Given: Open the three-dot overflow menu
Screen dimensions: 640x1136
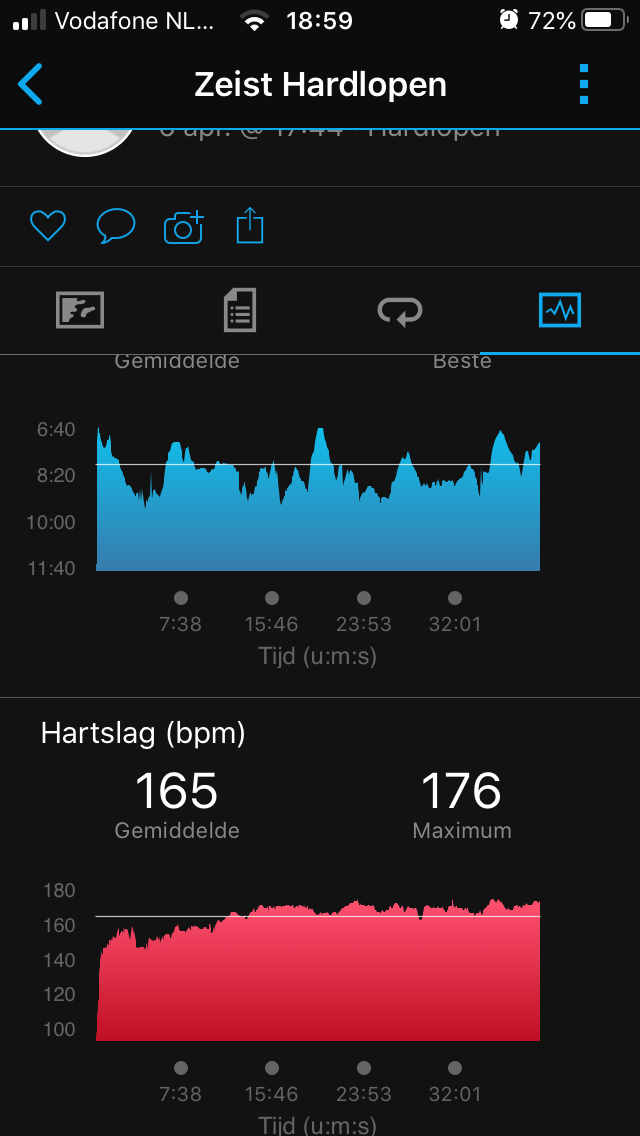Looking at the screenshot, I should click(x=585, y=85).
